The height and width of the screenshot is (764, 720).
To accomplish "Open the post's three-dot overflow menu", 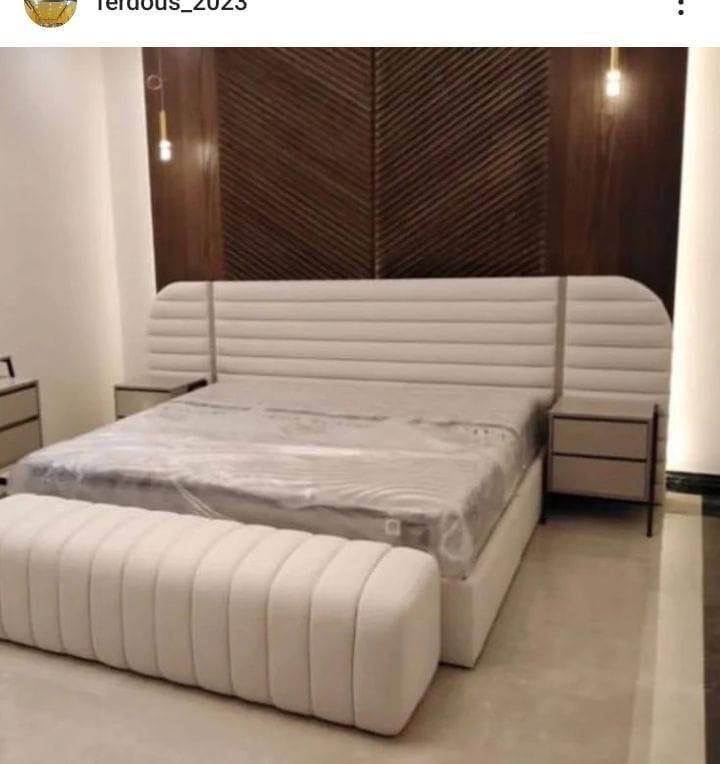I will pyautogui.click(x=681, y=6).
